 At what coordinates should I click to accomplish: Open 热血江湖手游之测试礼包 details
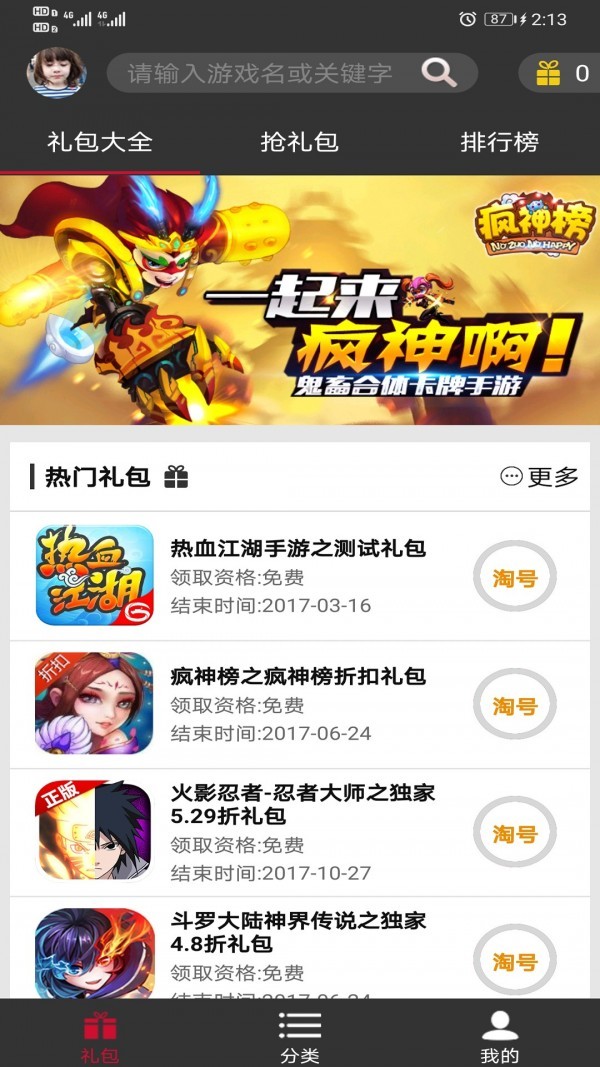coord(298,548)
